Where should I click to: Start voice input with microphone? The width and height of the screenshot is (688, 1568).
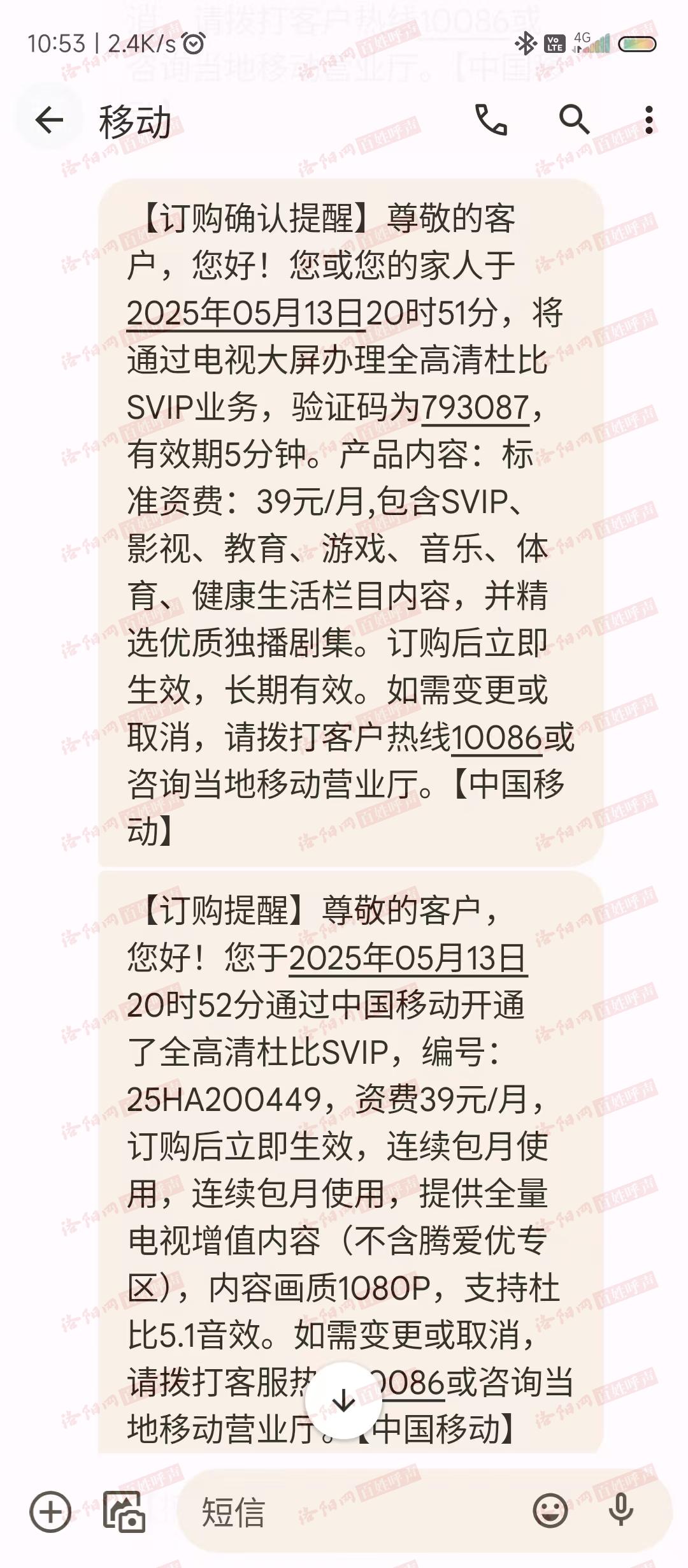coord(621,1511)
